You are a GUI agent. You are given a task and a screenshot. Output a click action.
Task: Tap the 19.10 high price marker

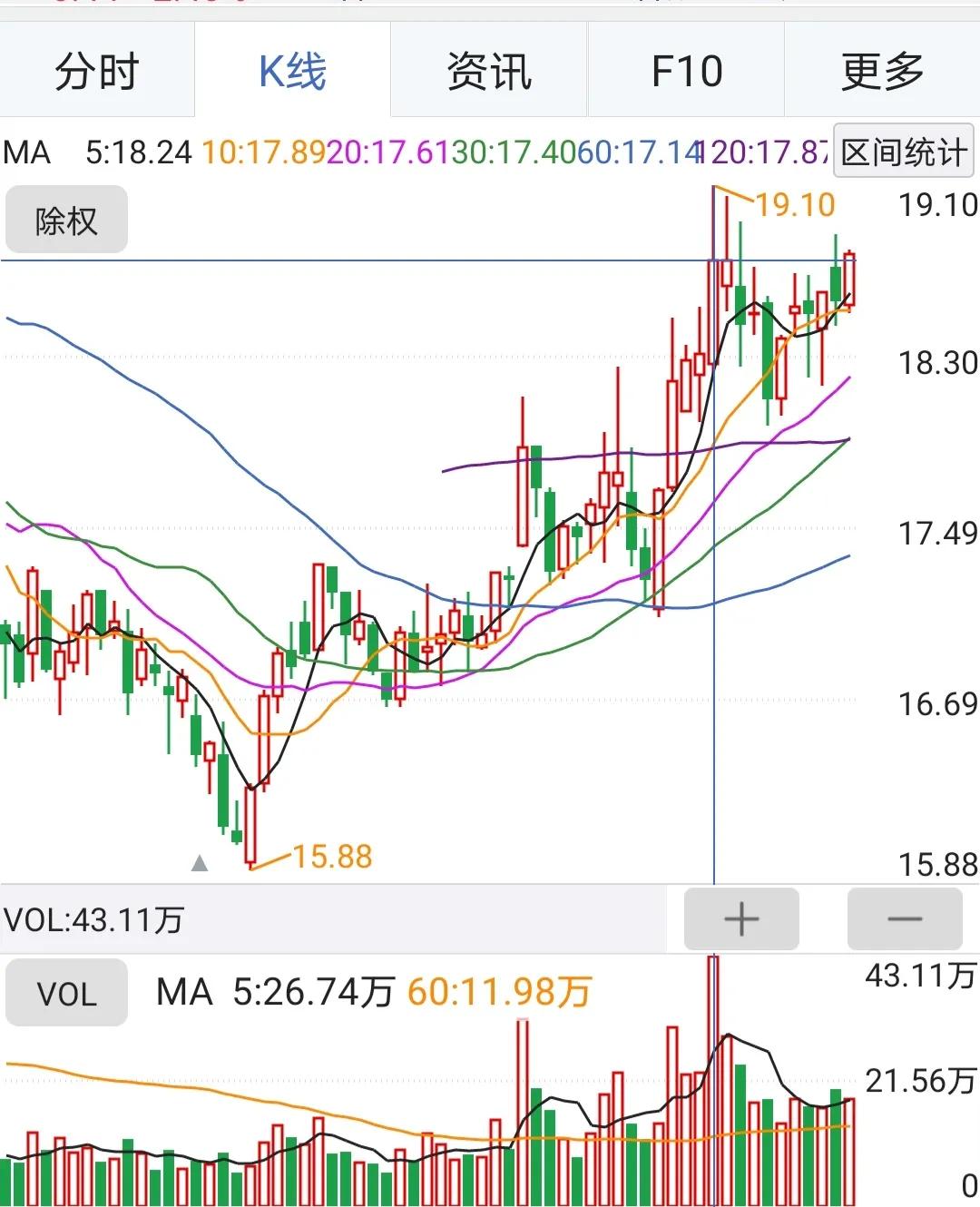794,205
